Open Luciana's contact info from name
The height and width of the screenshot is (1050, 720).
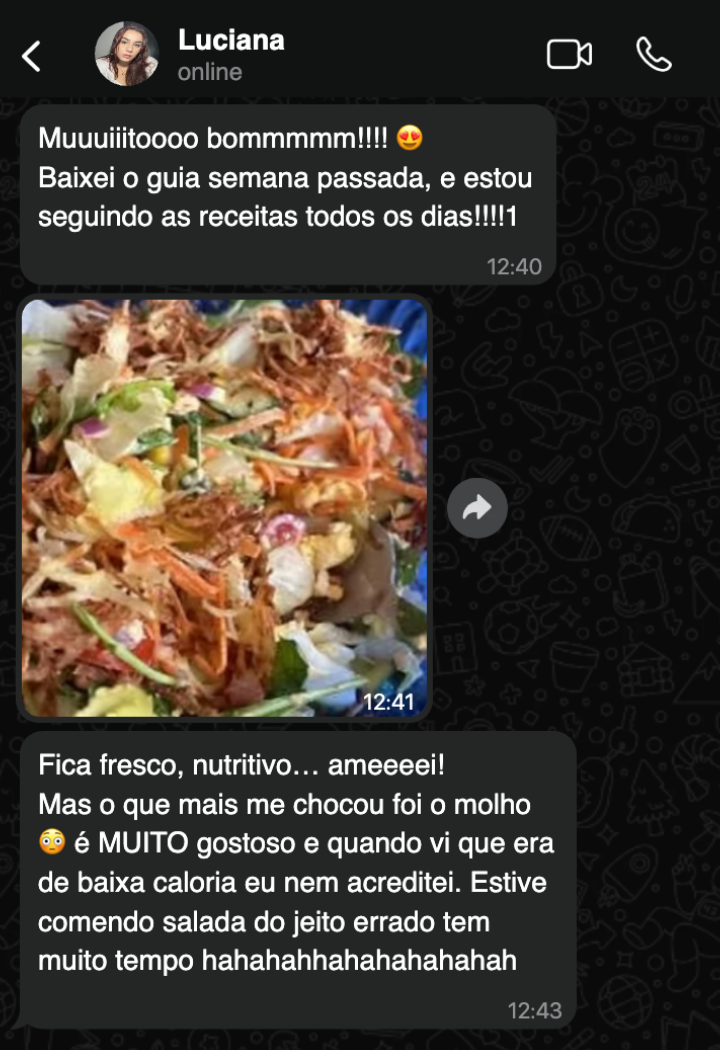click(231, 40)
